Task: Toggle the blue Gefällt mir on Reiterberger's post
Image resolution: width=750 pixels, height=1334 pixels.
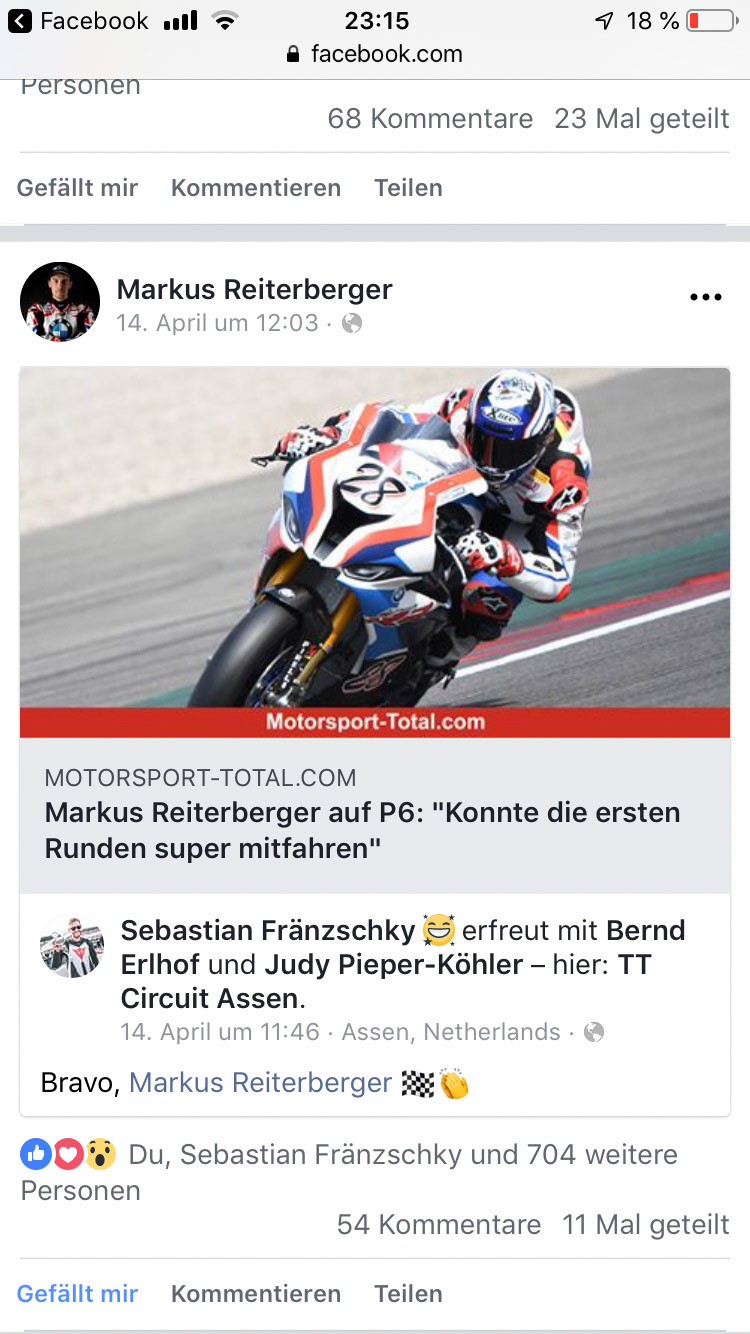Action: (x=77, y=1293)
